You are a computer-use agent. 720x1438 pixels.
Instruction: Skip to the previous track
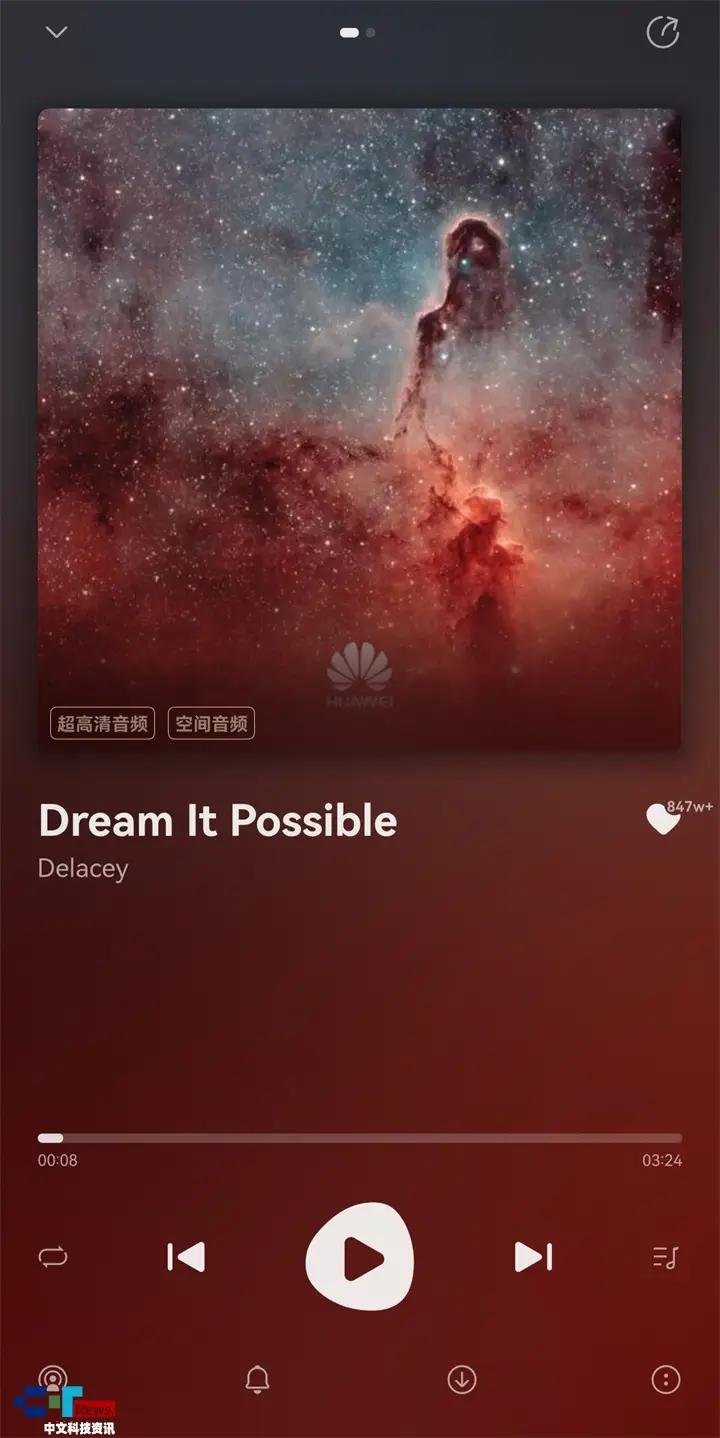coord(186,1257)
